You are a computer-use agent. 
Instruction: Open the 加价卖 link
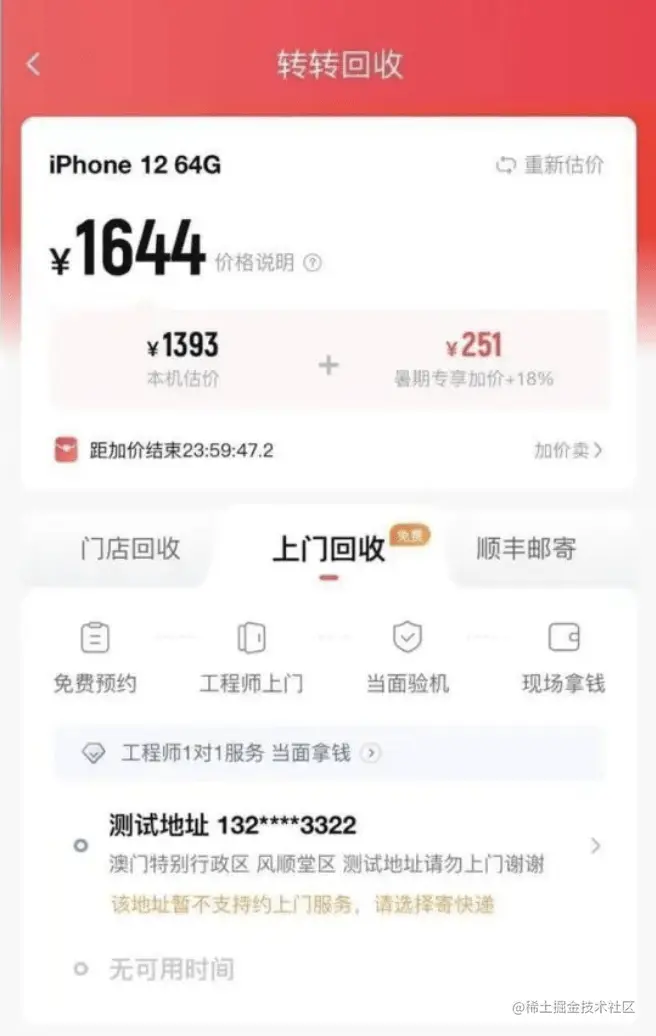567,450
